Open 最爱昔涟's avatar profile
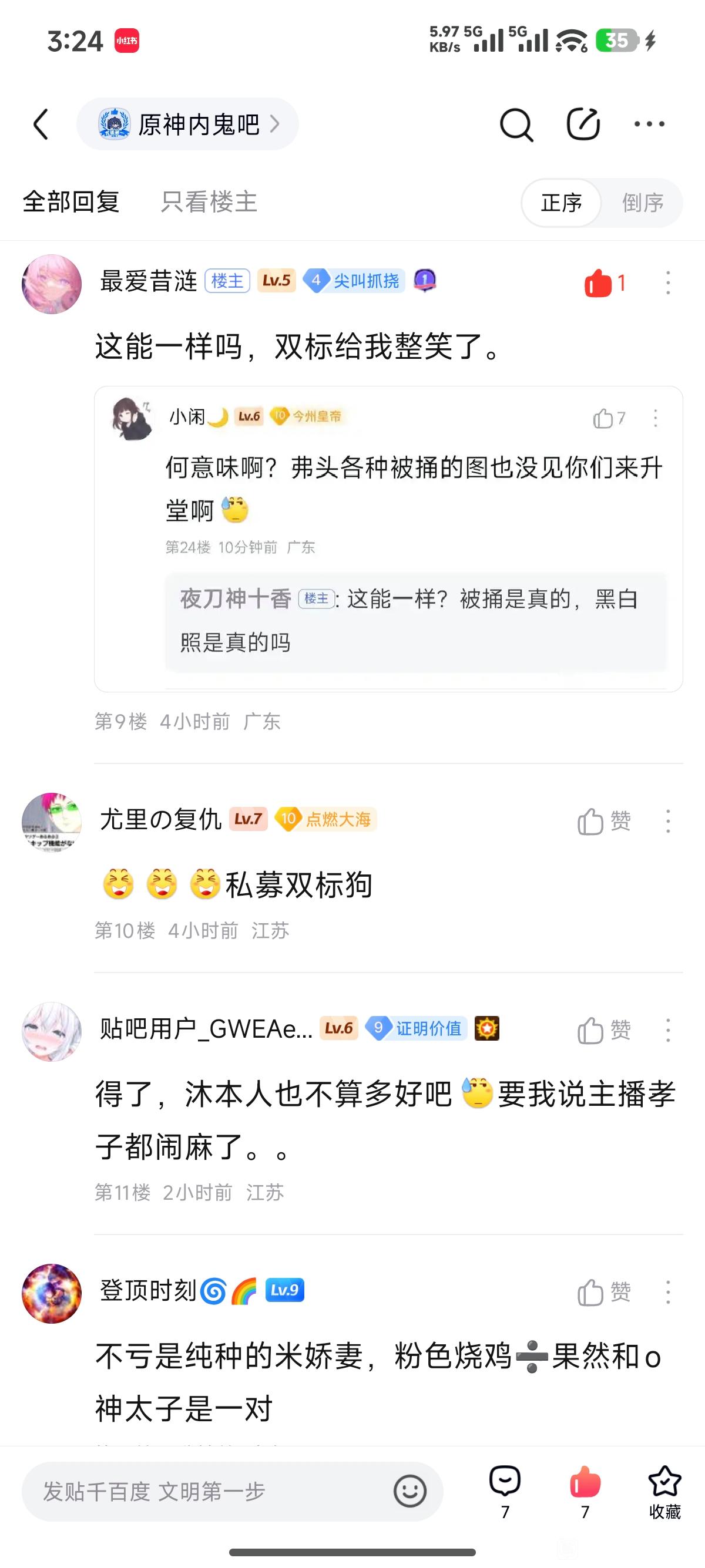The image size is (705, 1568). point(52,284)
